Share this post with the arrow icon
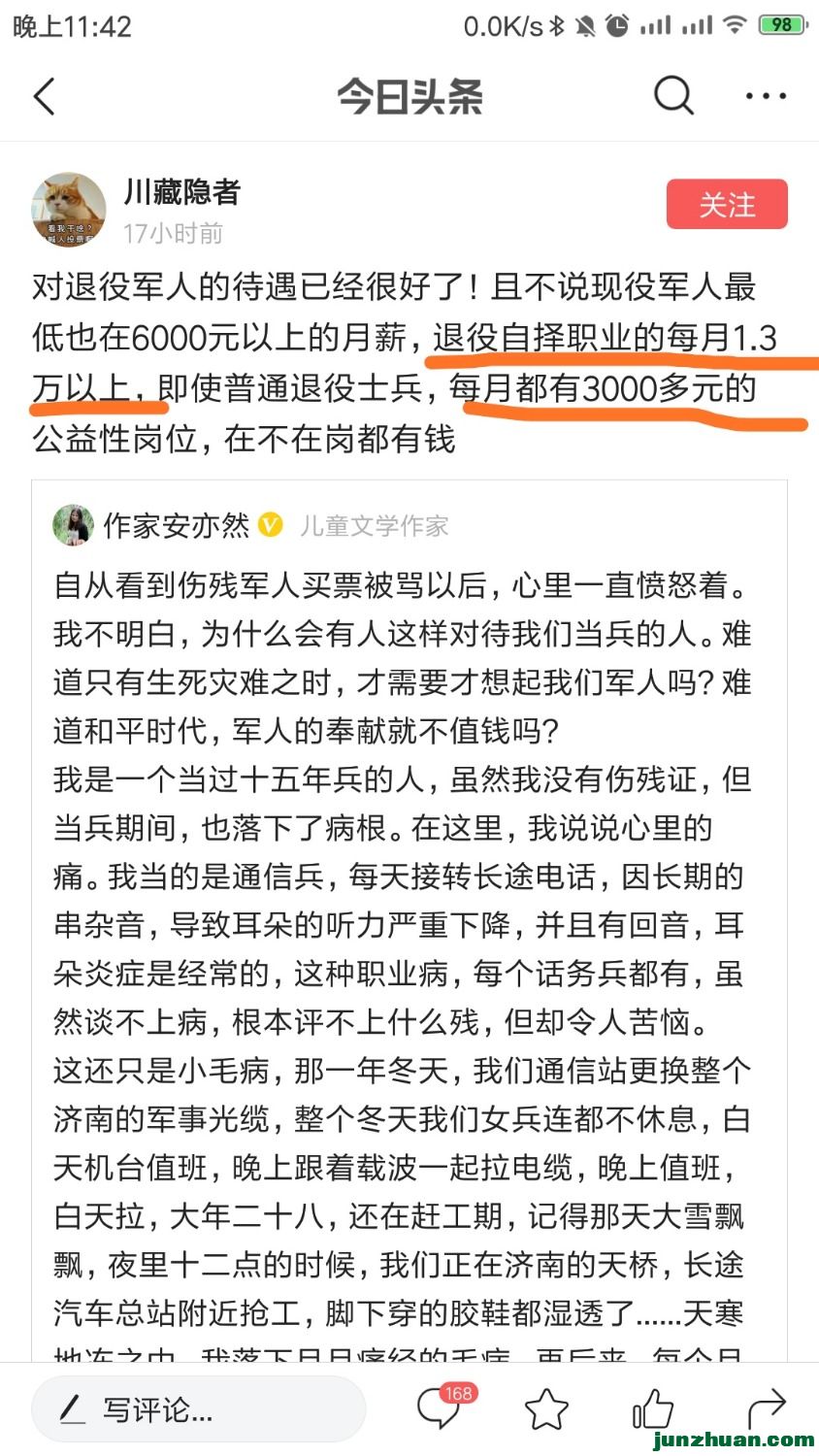This screenshot has height=1456, width=819. click(x=766, y=1408)
